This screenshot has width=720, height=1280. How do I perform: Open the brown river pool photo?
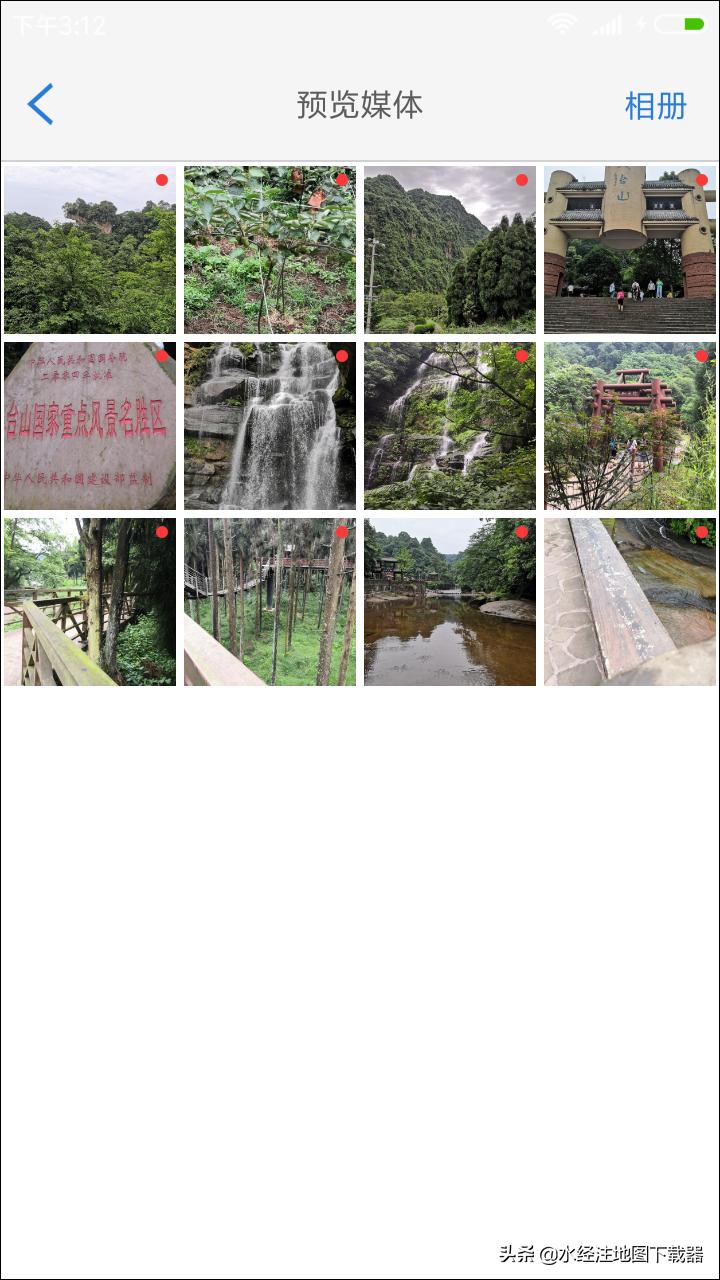[x=450, y=602]
